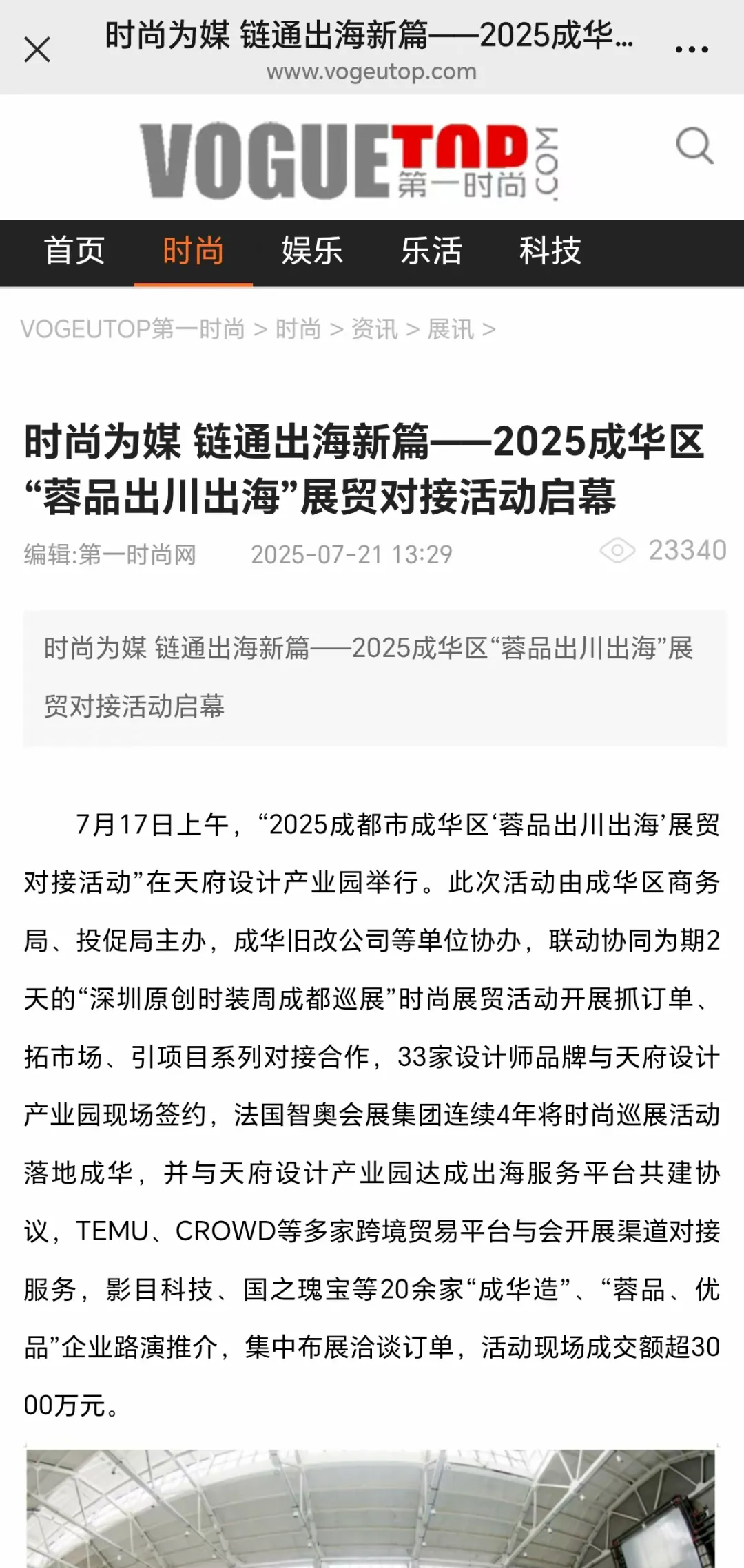Image resolution: width=744 pixels, height=1568 pixels.
Task: Tap the search magnifier icon
Action: click(694, 146)
